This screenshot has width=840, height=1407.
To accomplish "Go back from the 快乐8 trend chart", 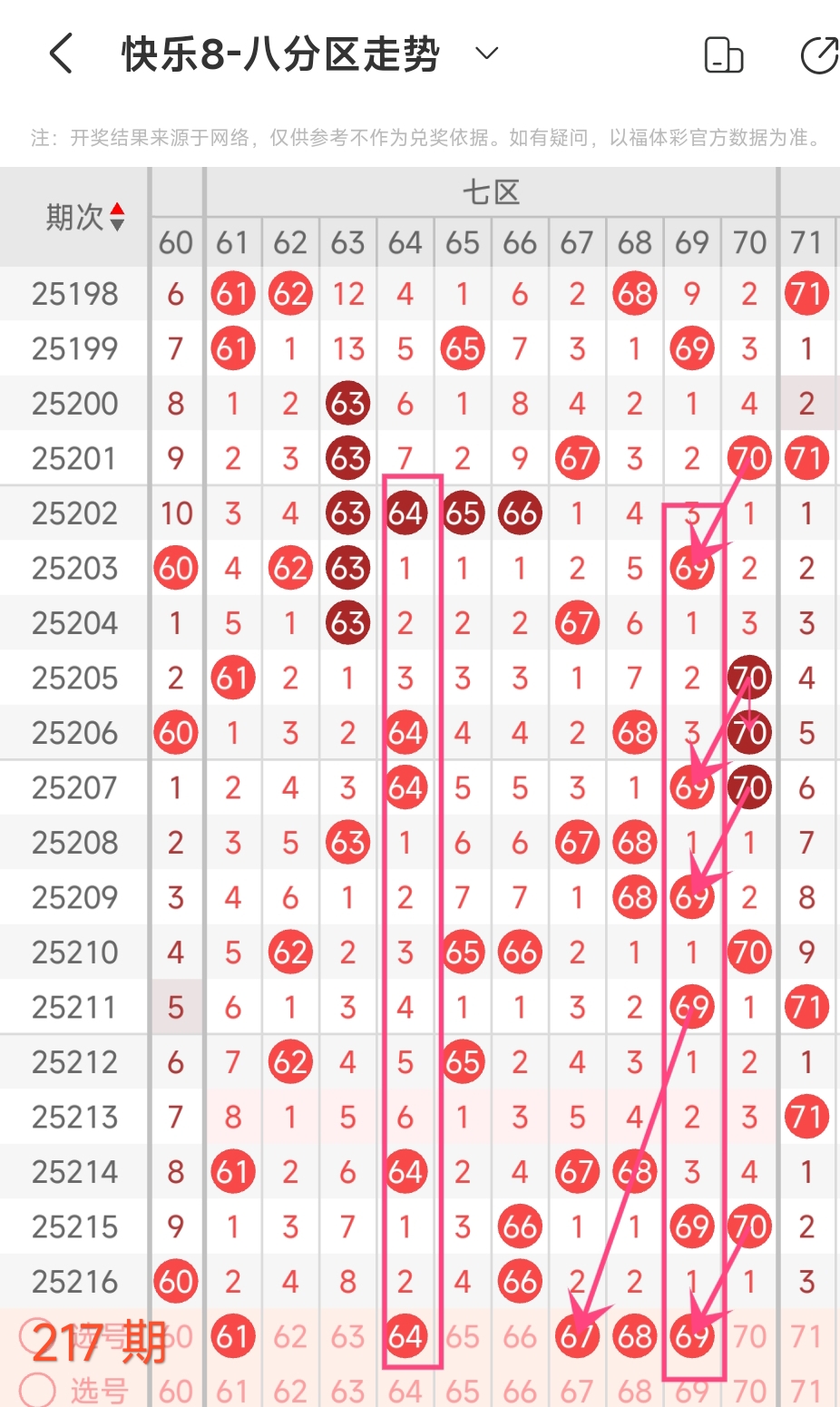I will click(x=61, y=54).
